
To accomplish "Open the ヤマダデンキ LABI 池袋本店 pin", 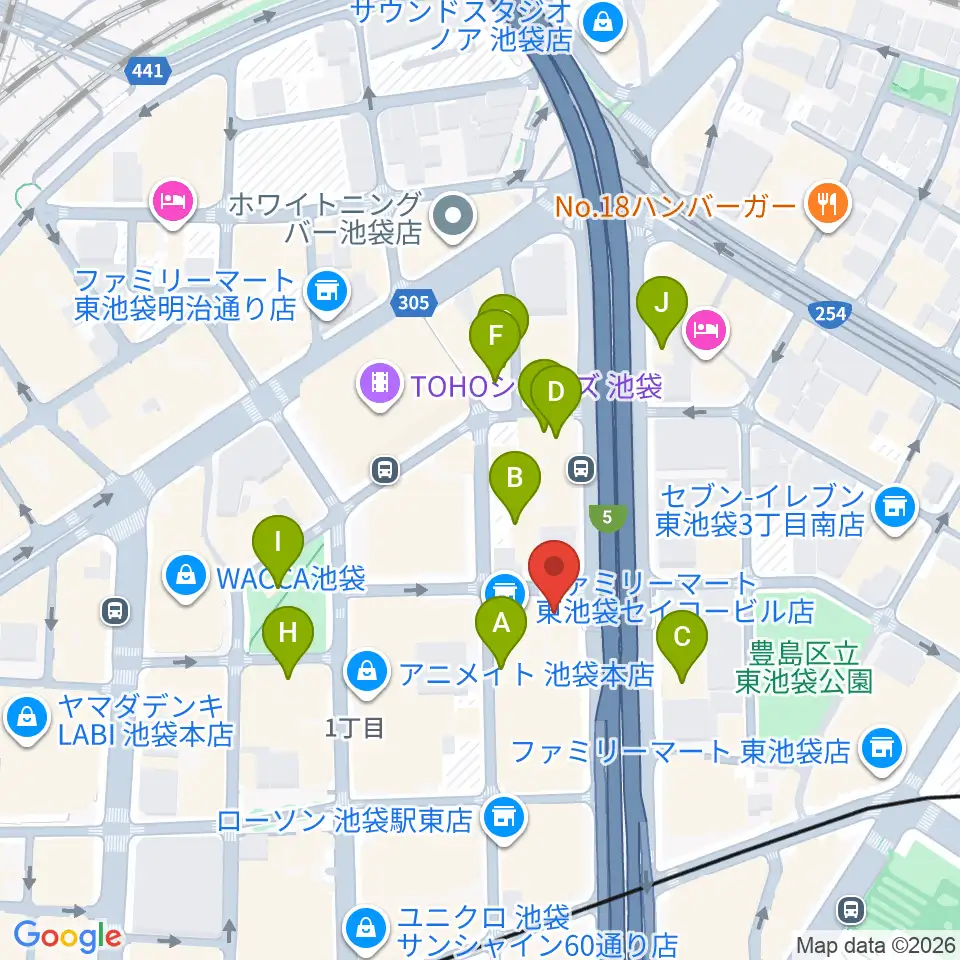I will pos(26,719).
